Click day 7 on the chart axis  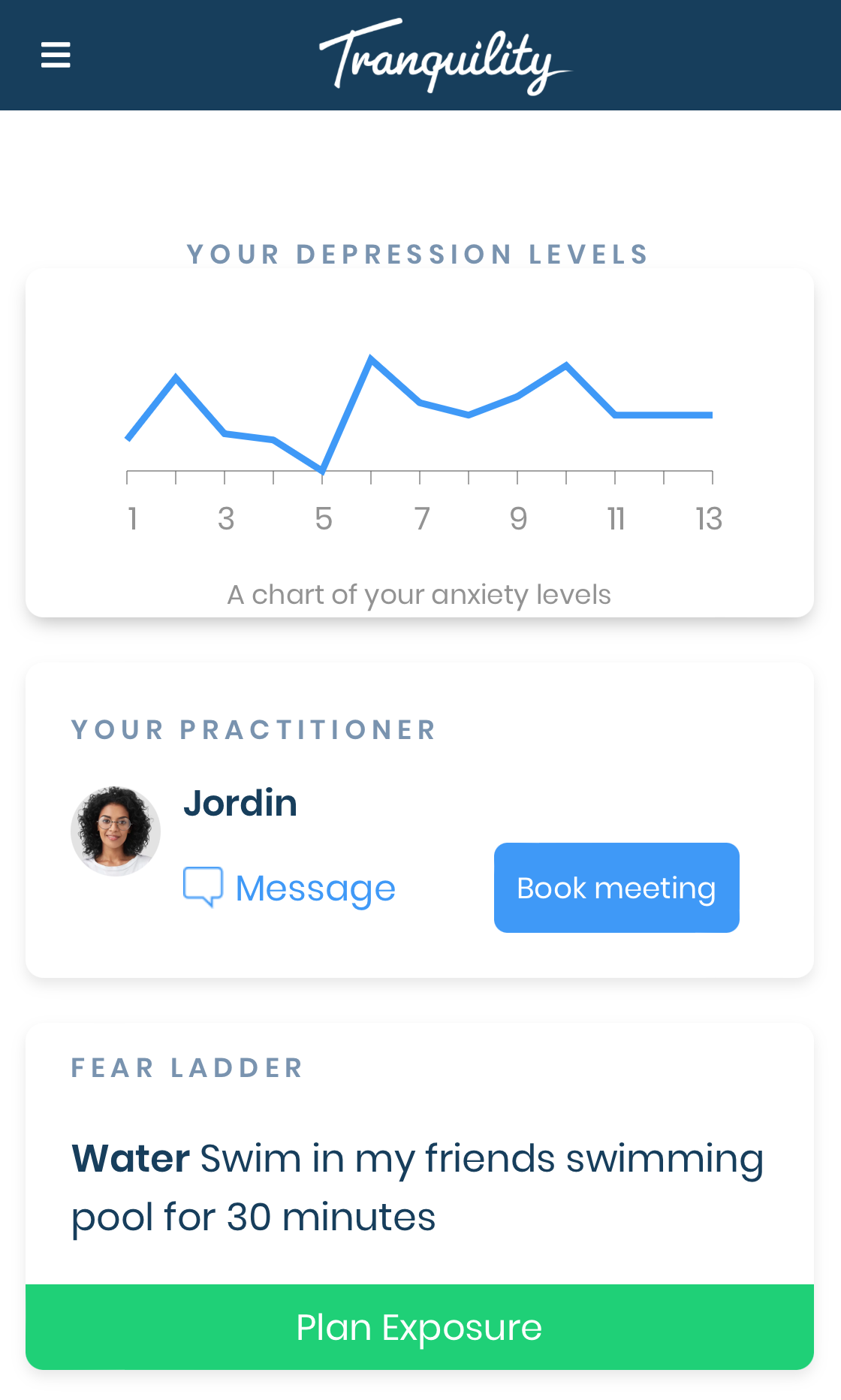click(x=420, y=518)
